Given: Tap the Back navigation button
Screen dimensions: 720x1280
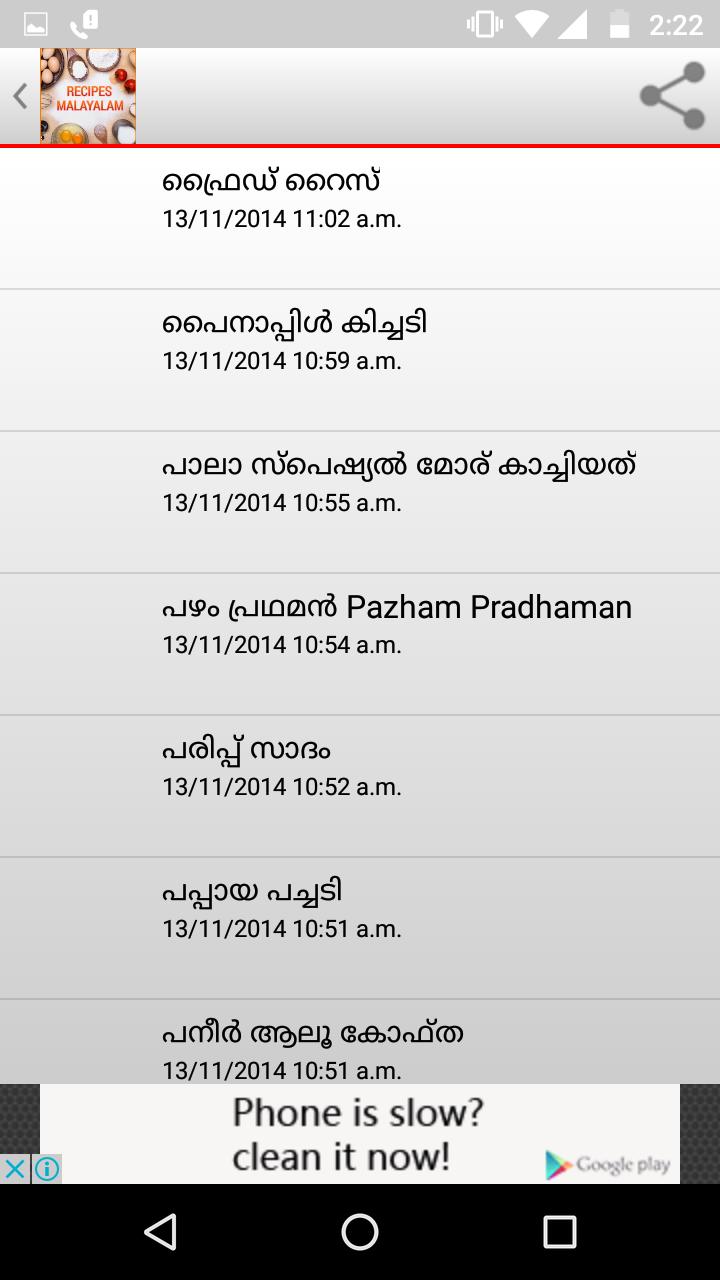Looking at the screenshot, I should (x=162, y=1232).
